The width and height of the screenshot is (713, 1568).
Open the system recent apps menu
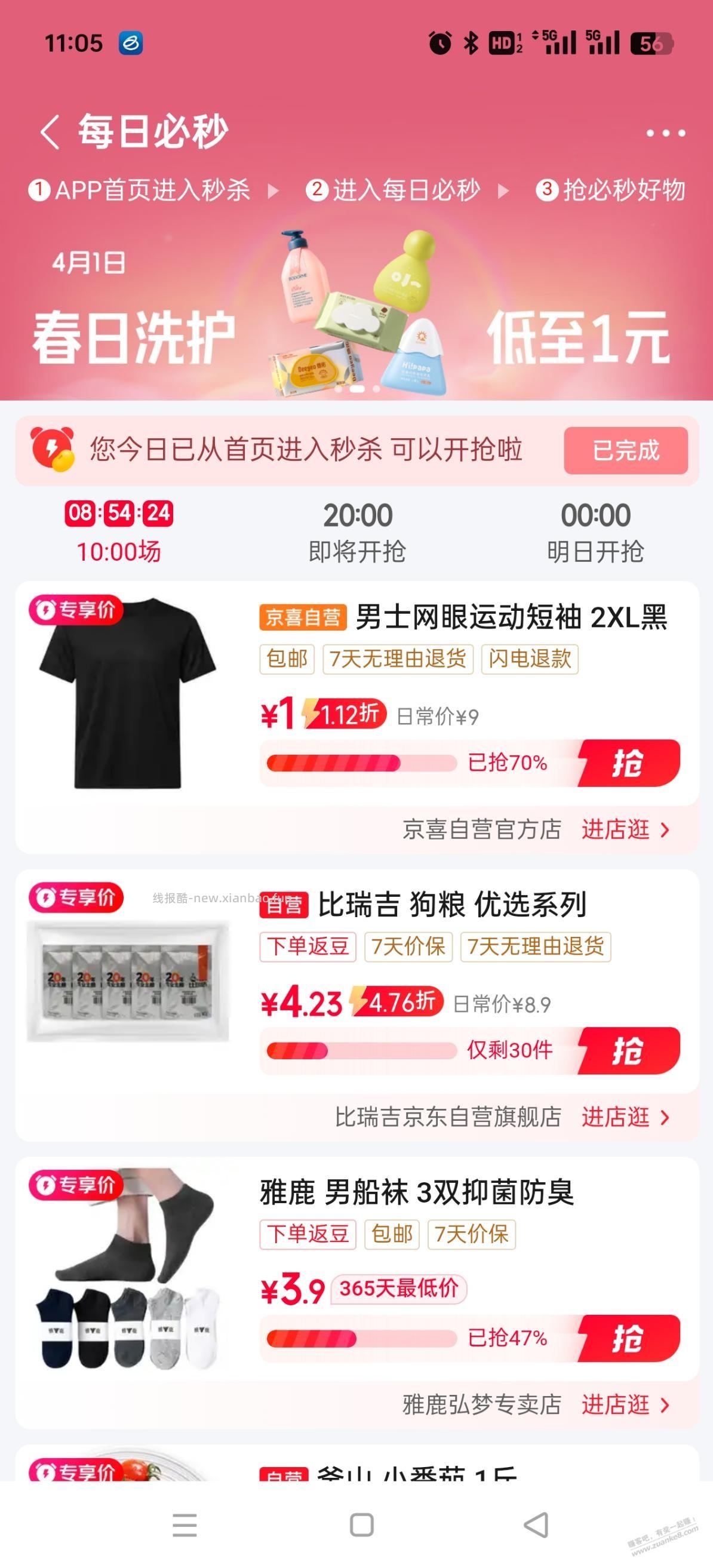pos(185,1526)
